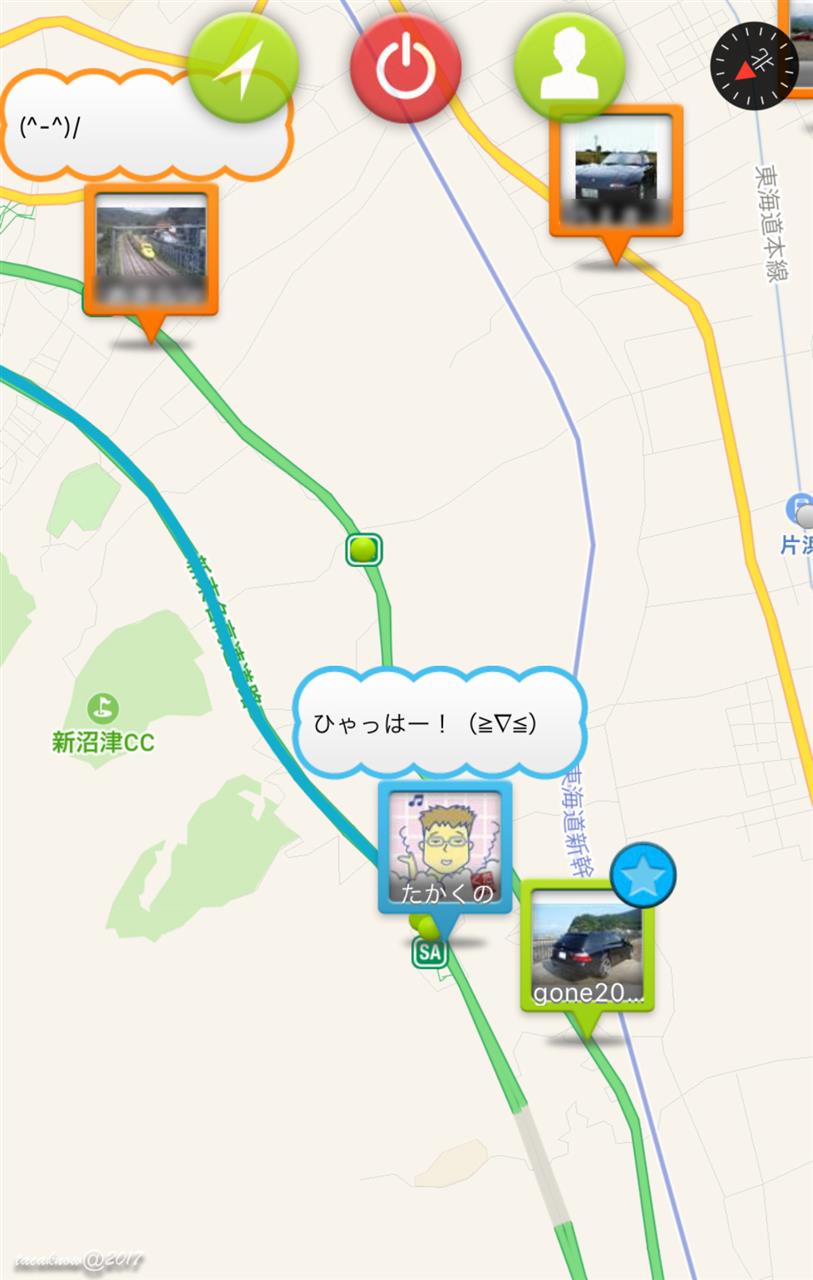Image resolution: width=813 pixels, height=1280 pixels.
Task: Open たかくの user marker
Action: [445, 848]
